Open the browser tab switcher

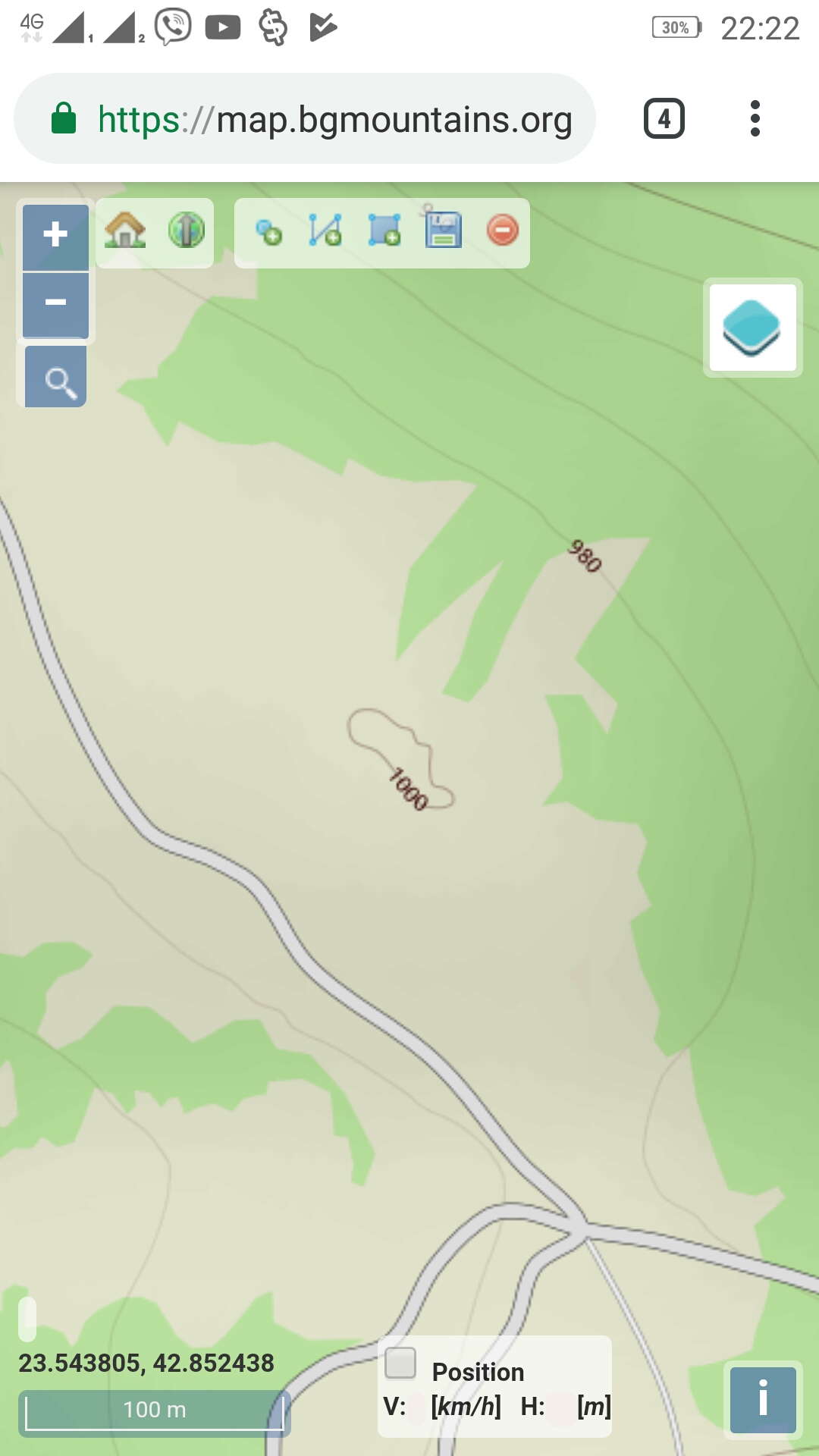[x=664, y=119]
